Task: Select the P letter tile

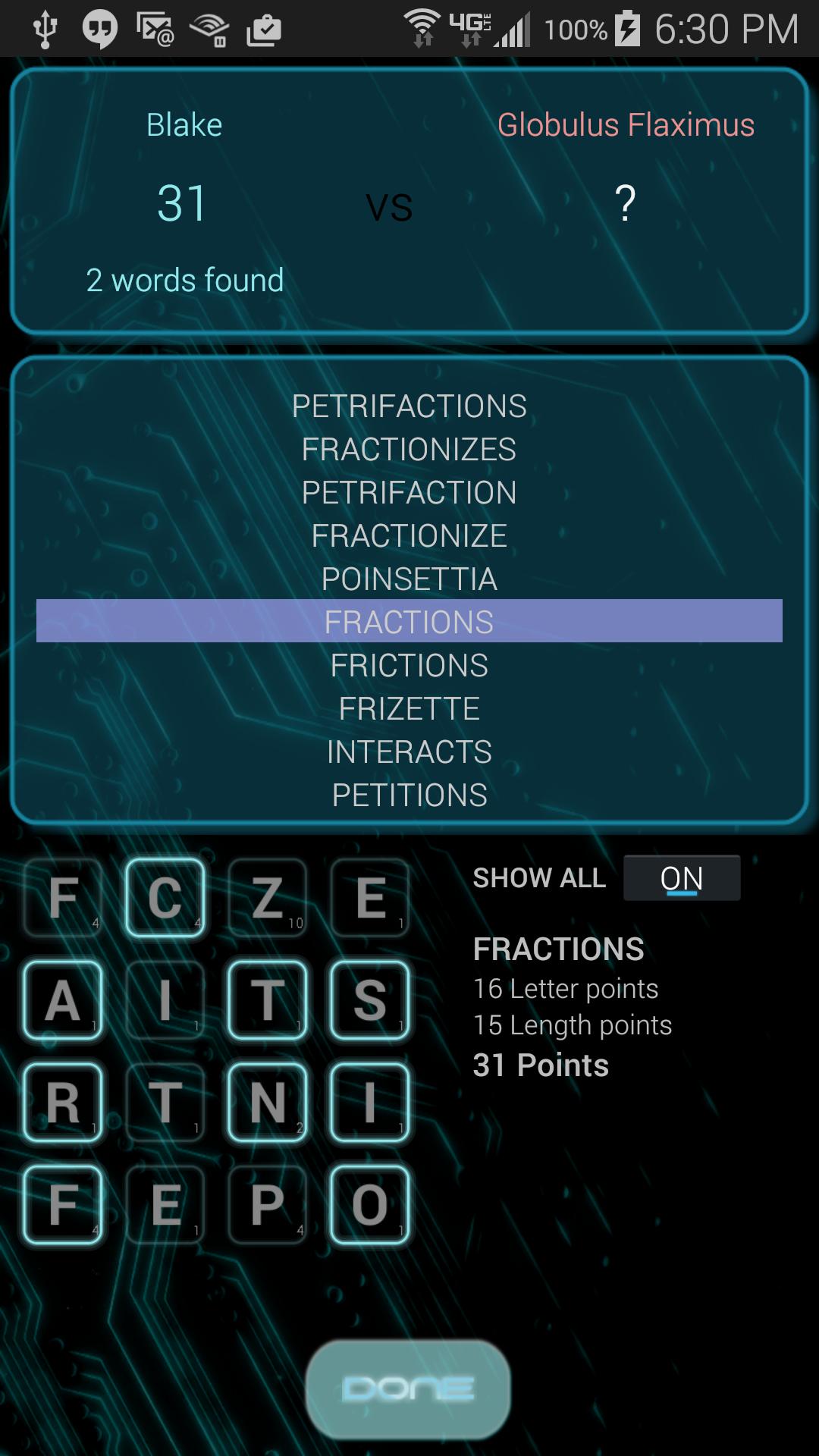Action: pyautogui.click(x=267, y=1206)
